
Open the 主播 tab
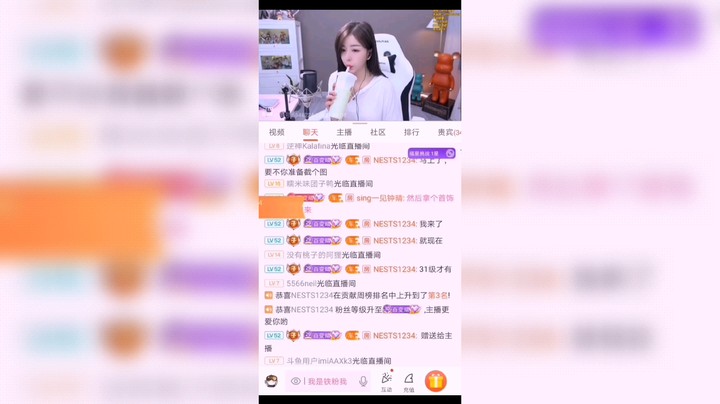344,132
